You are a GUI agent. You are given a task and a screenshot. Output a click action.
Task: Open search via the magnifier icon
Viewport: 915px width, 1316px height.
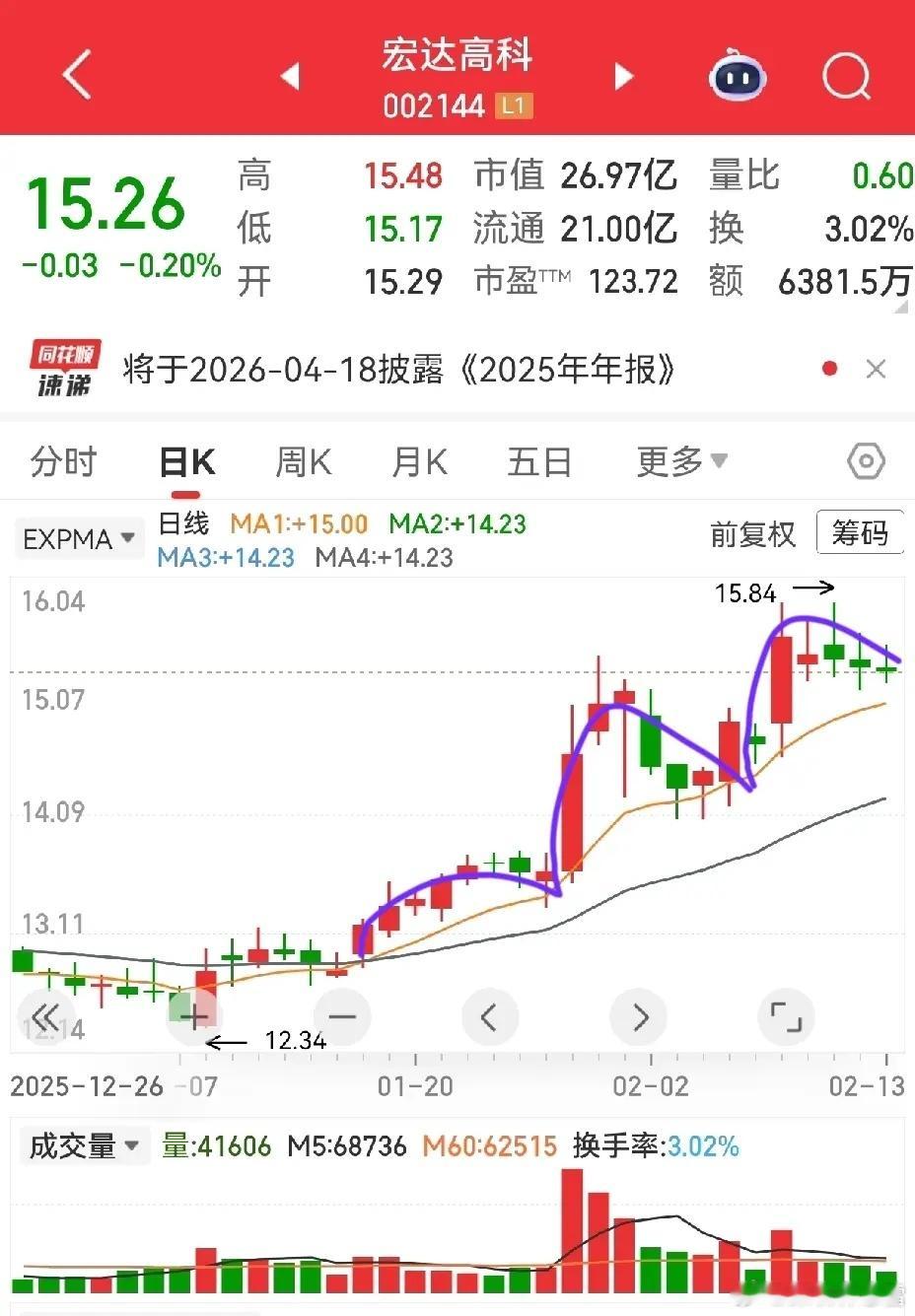845,76
